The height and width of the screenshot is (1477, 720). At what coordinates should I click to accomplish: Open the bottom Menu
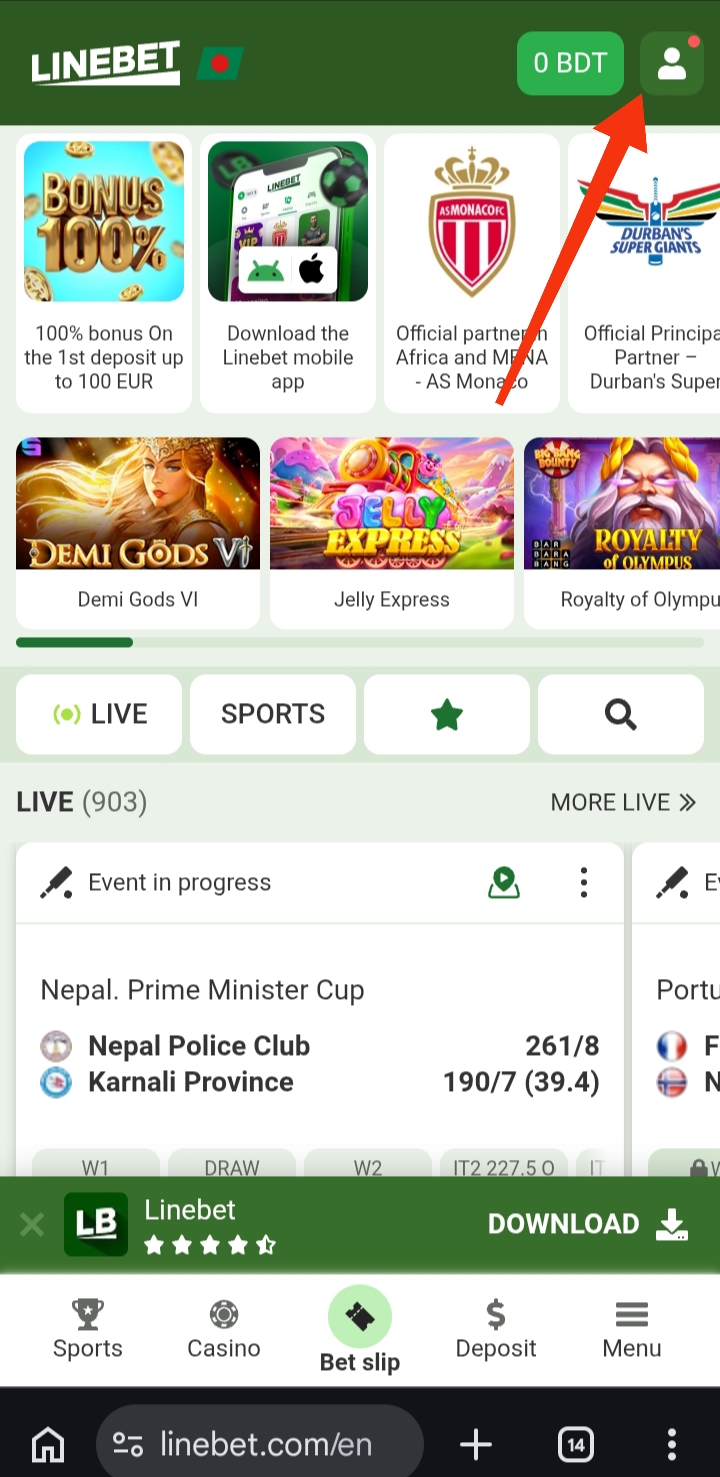pyautogui.click(x=632, y=1329)
